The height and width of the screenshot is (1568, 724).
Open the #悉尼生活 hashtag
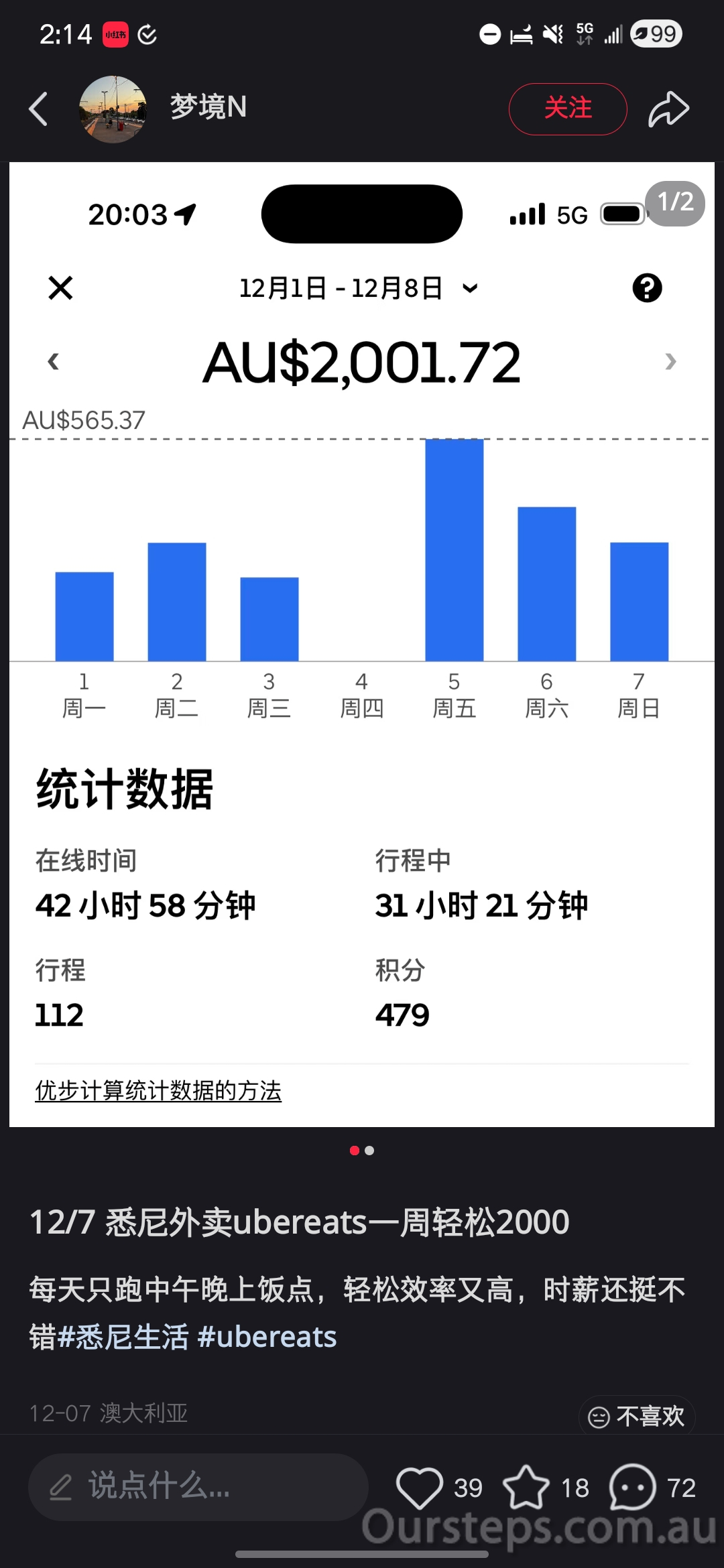click(124, 1337)
